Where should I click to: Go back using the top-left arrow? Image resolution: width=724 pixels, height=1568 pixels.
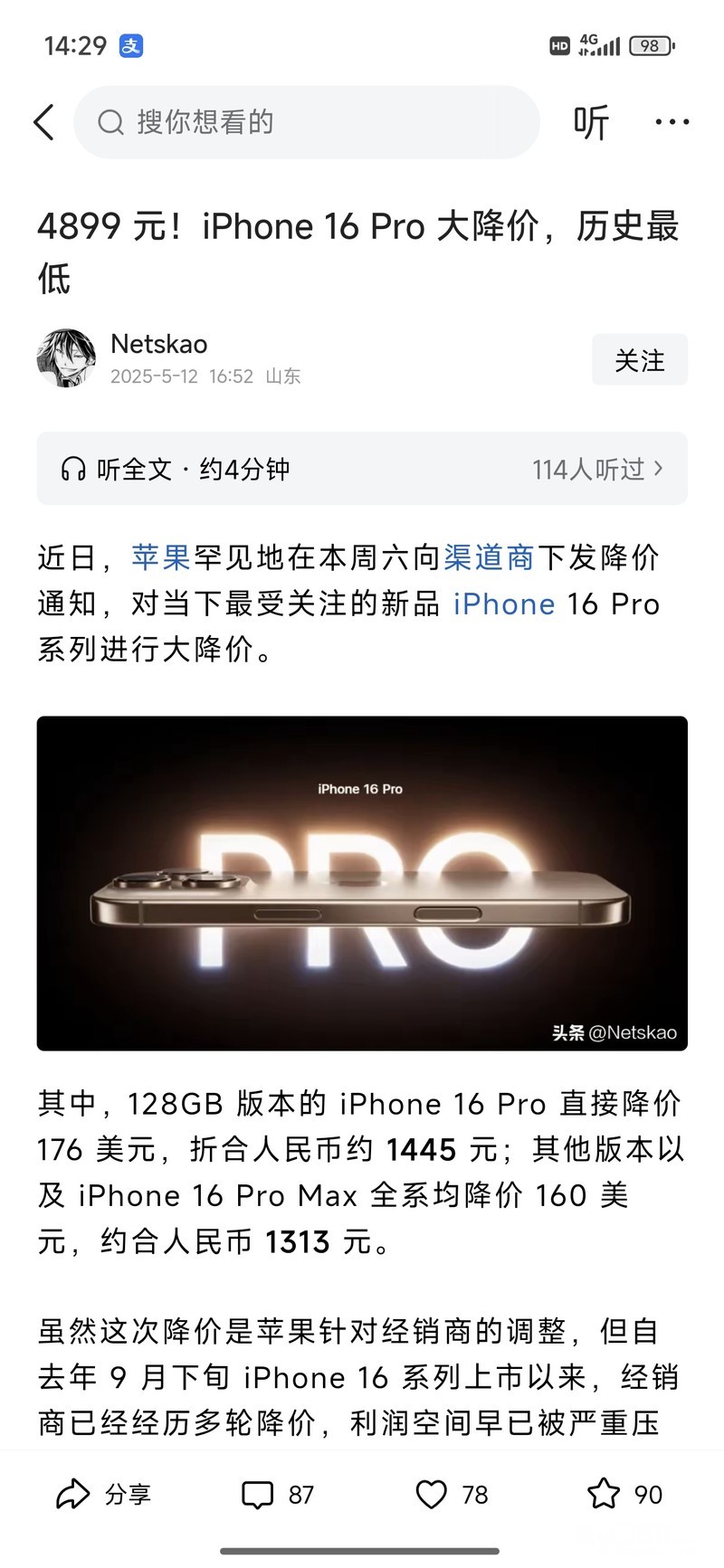(43, 122)
